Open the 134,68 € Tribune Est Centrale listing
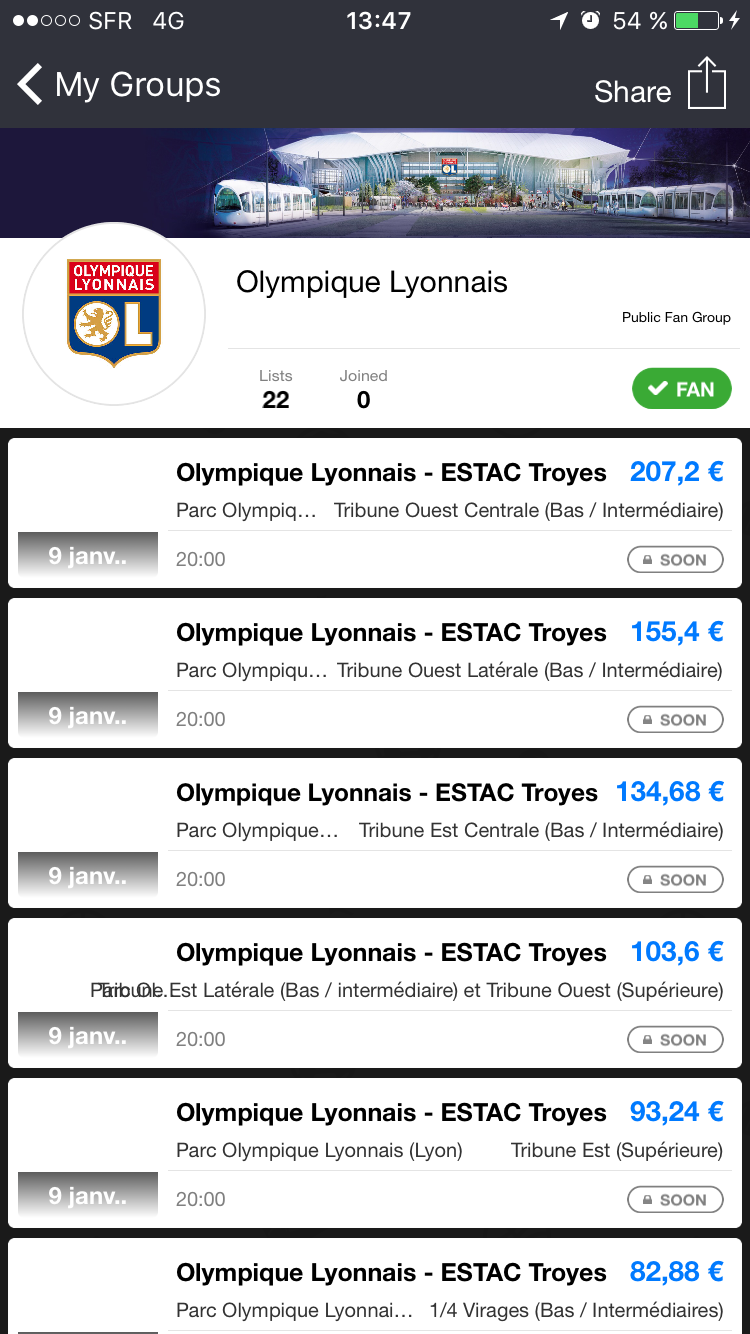 (375, 833)
